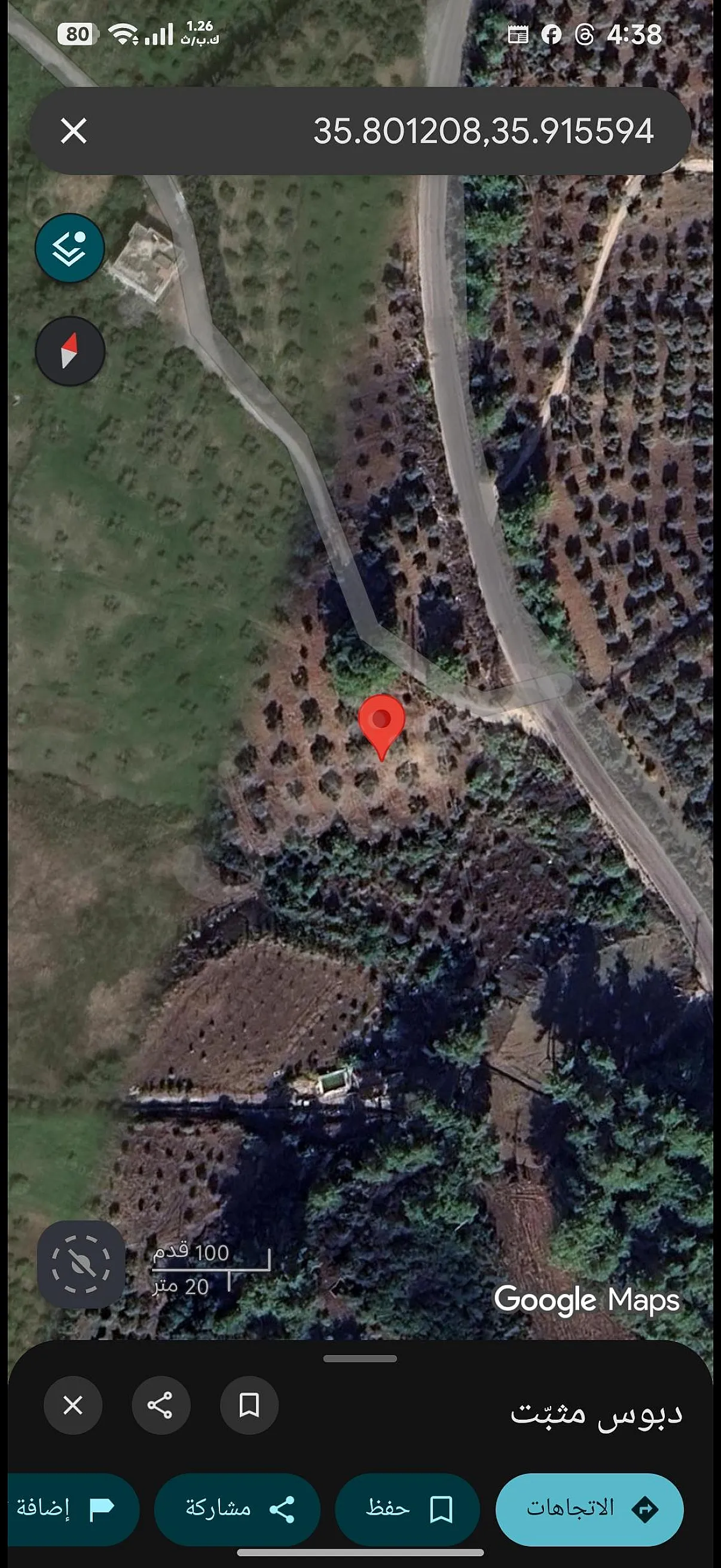721x1568 pixels.
Task: Close the dropped pin panel
Action: pyautogui.click(x=73, y=1405)
